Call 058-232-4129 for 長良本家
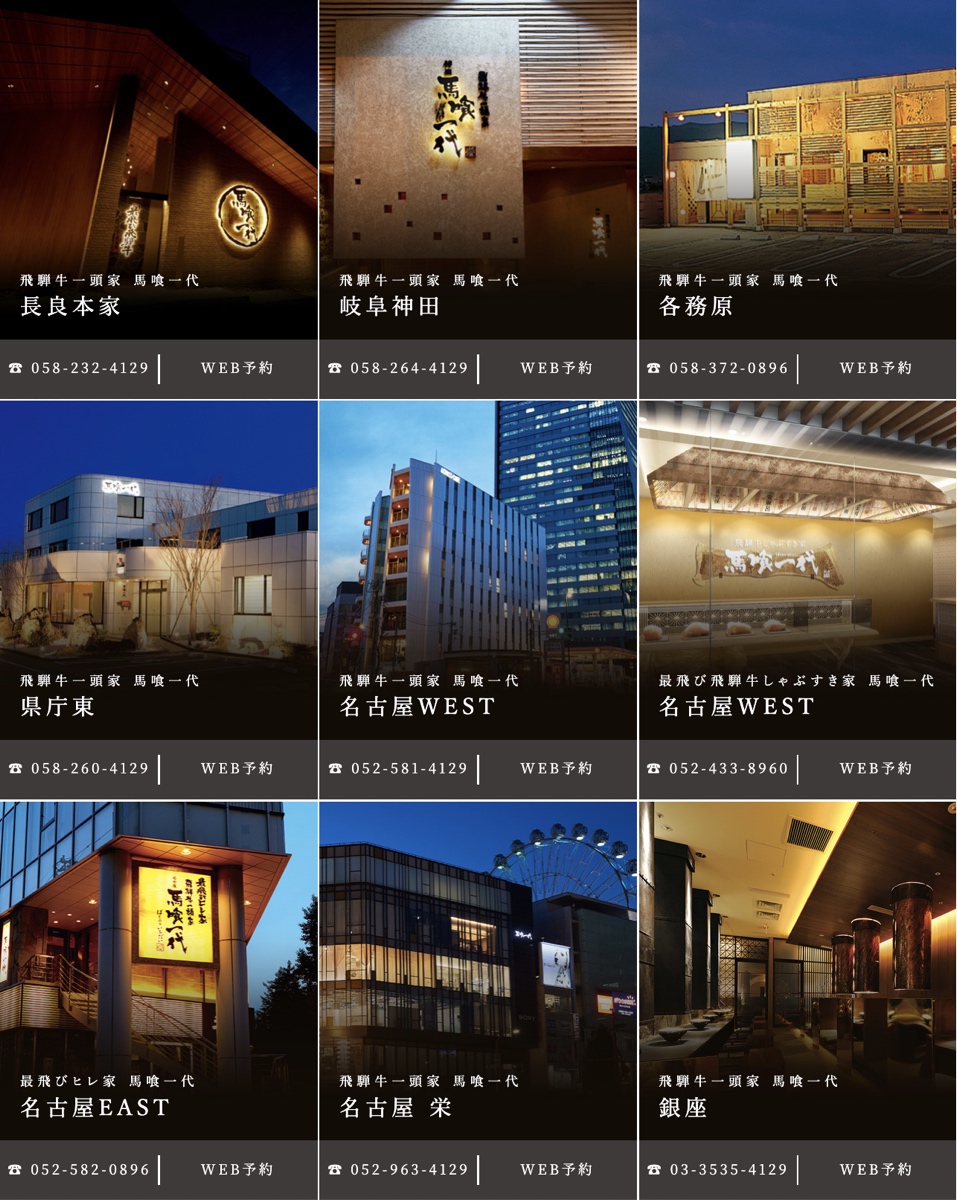The width and height of the screenshot is (957, 1200). [x=79, y=368]
